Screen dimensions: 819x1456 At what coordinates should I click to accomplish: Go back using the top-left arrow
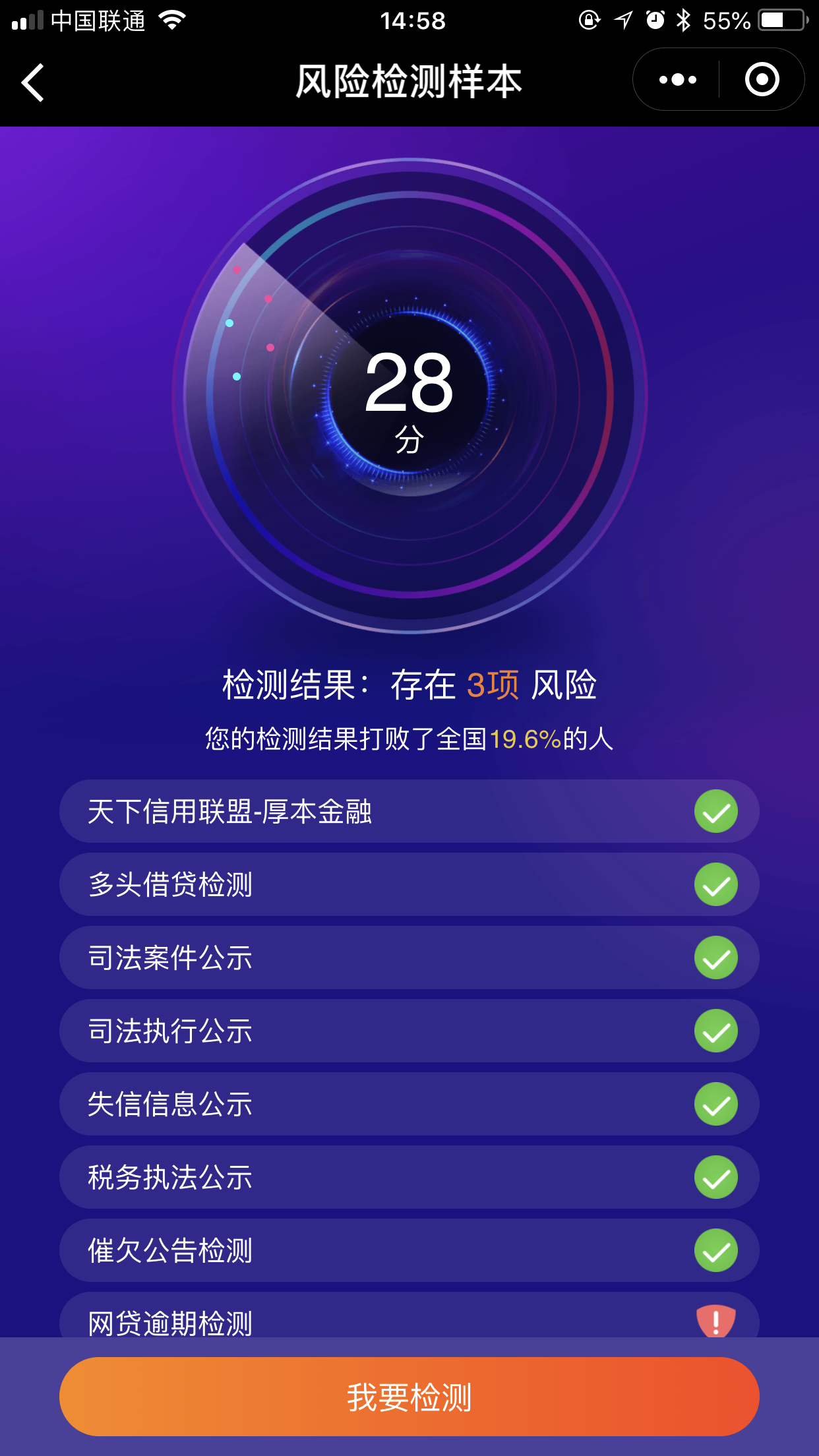point(33,82)
